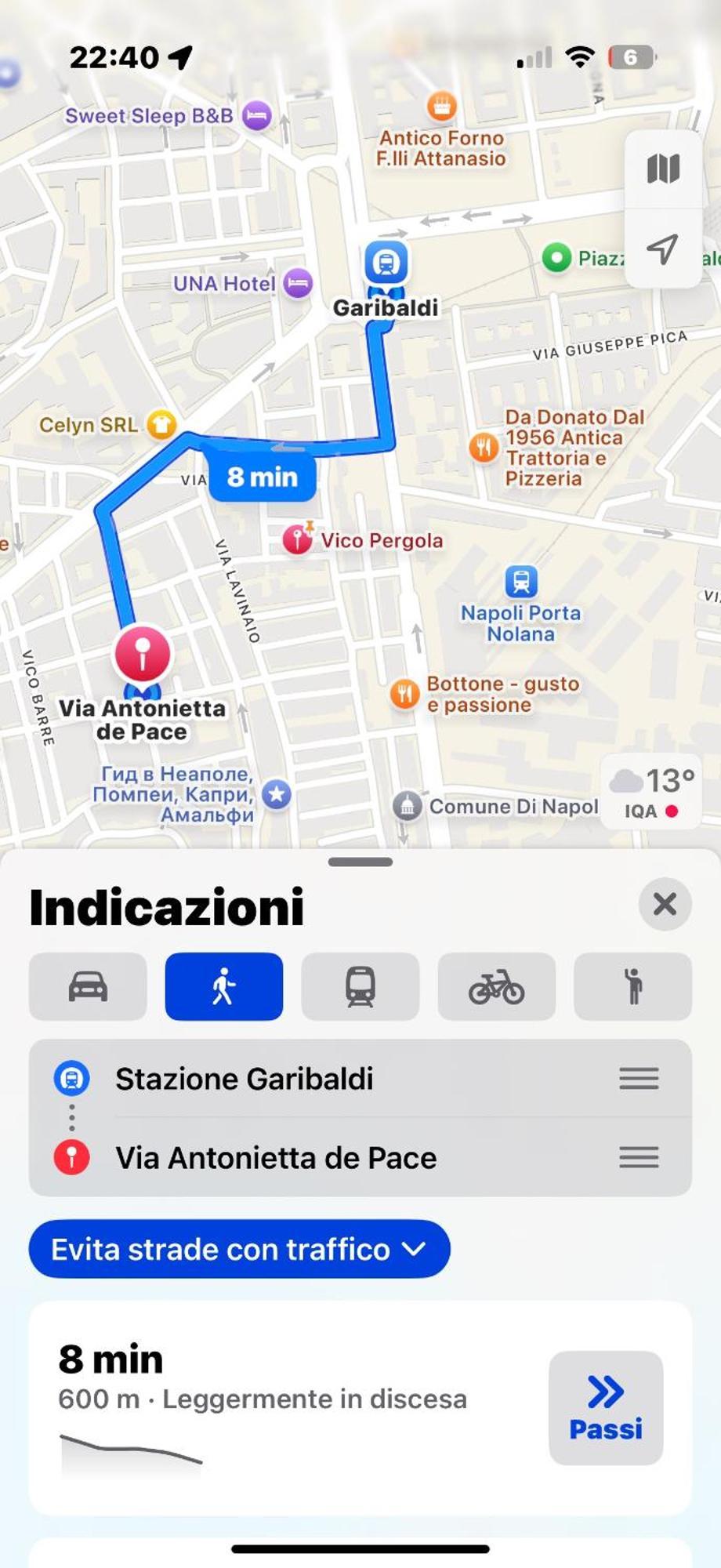Tap the UNA Hotel map marker
This screenshot has height=1568, width=721.
point(297,283)
